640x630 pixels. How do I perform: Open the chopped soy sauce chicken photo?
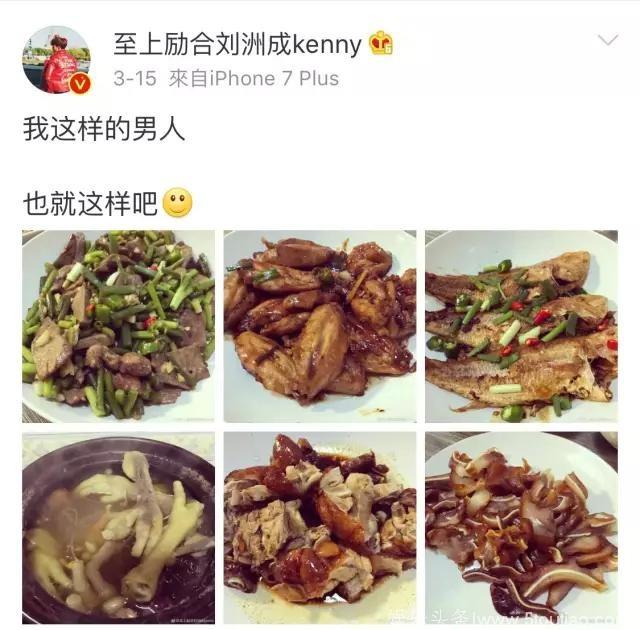(x=319, y=527)
